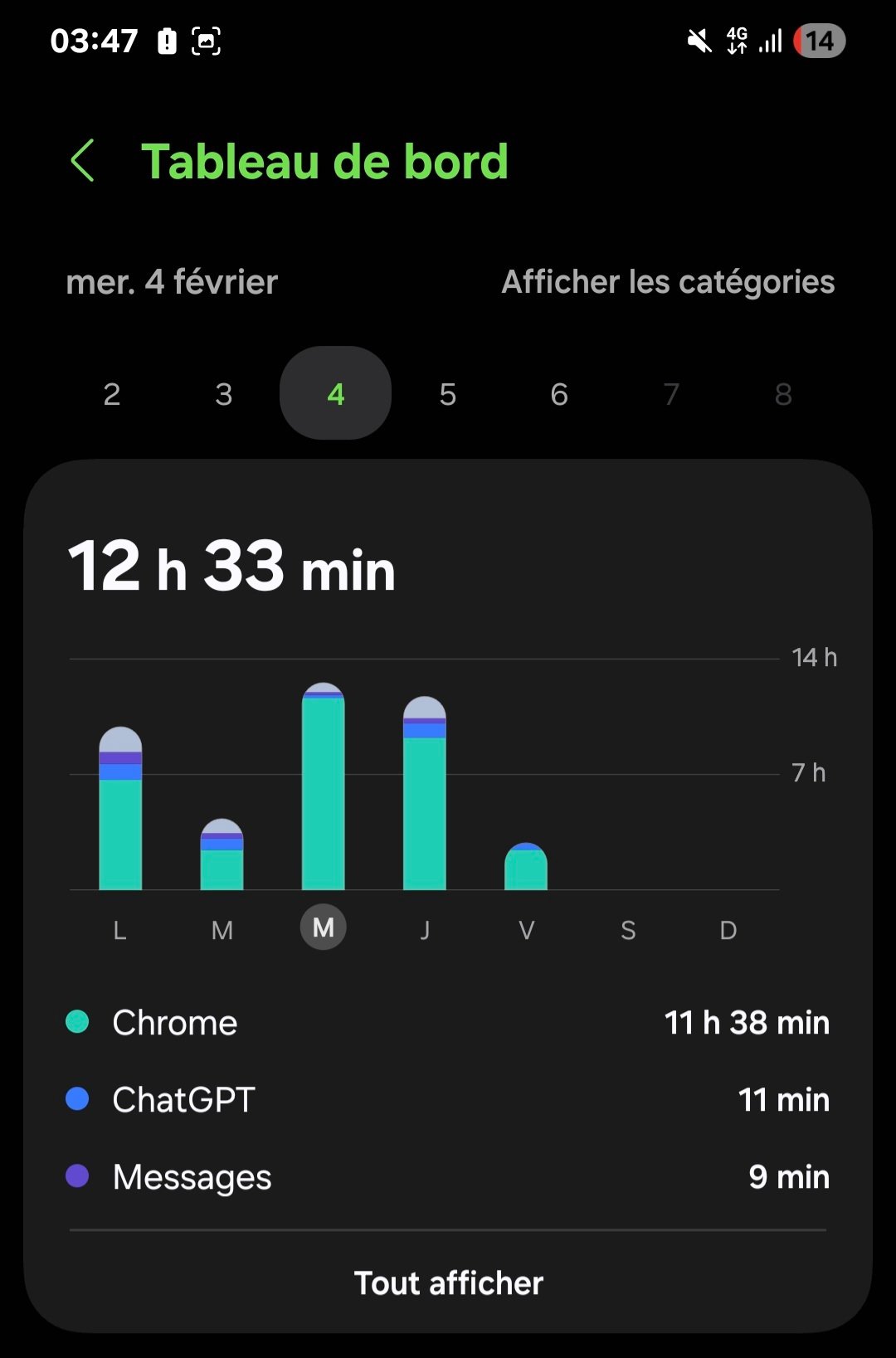Tap Afficher les catégories
The image size is (896, 1358).
(668, 282)
